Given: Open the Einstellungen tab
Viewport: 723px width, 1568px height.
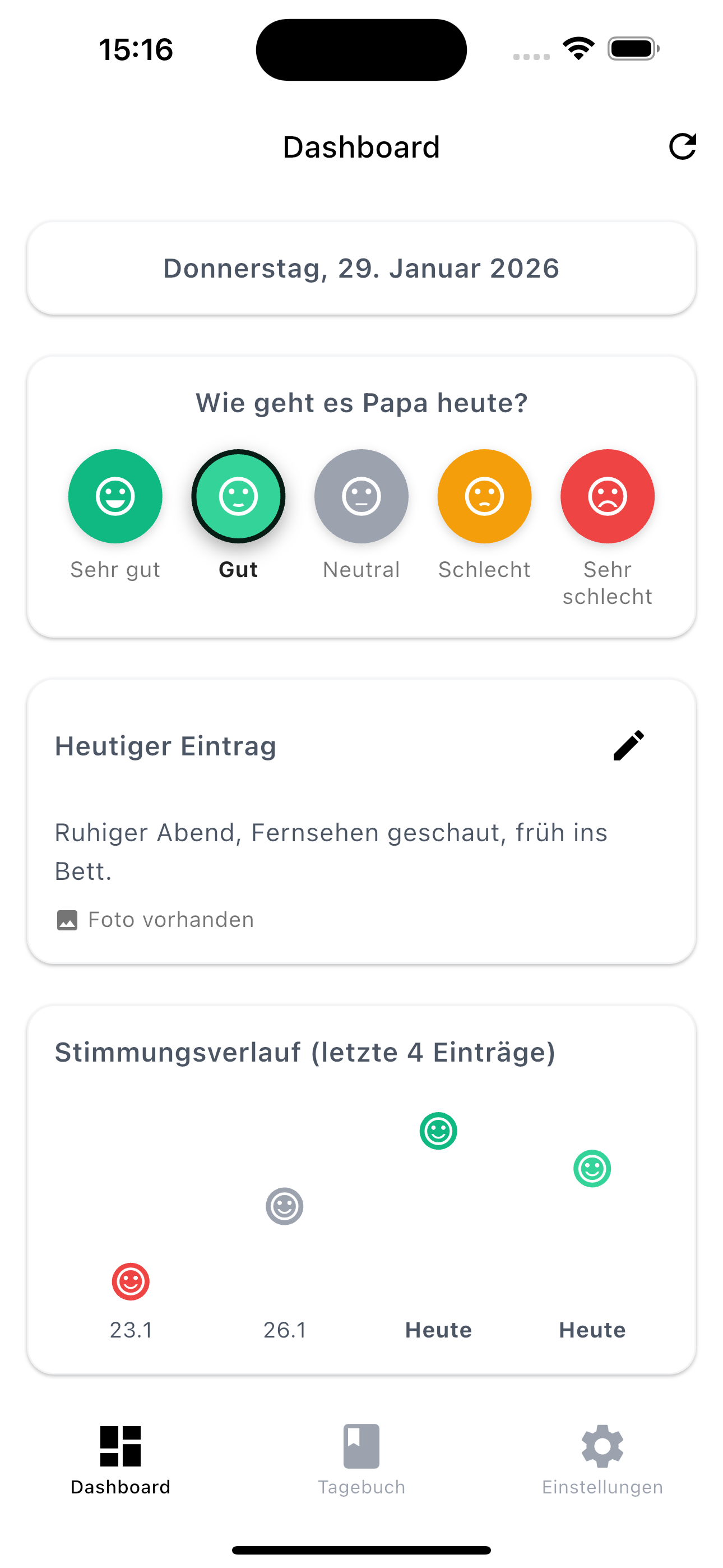Looking at the screenshot, I should pyautogui.click(x=601, y=1461).
